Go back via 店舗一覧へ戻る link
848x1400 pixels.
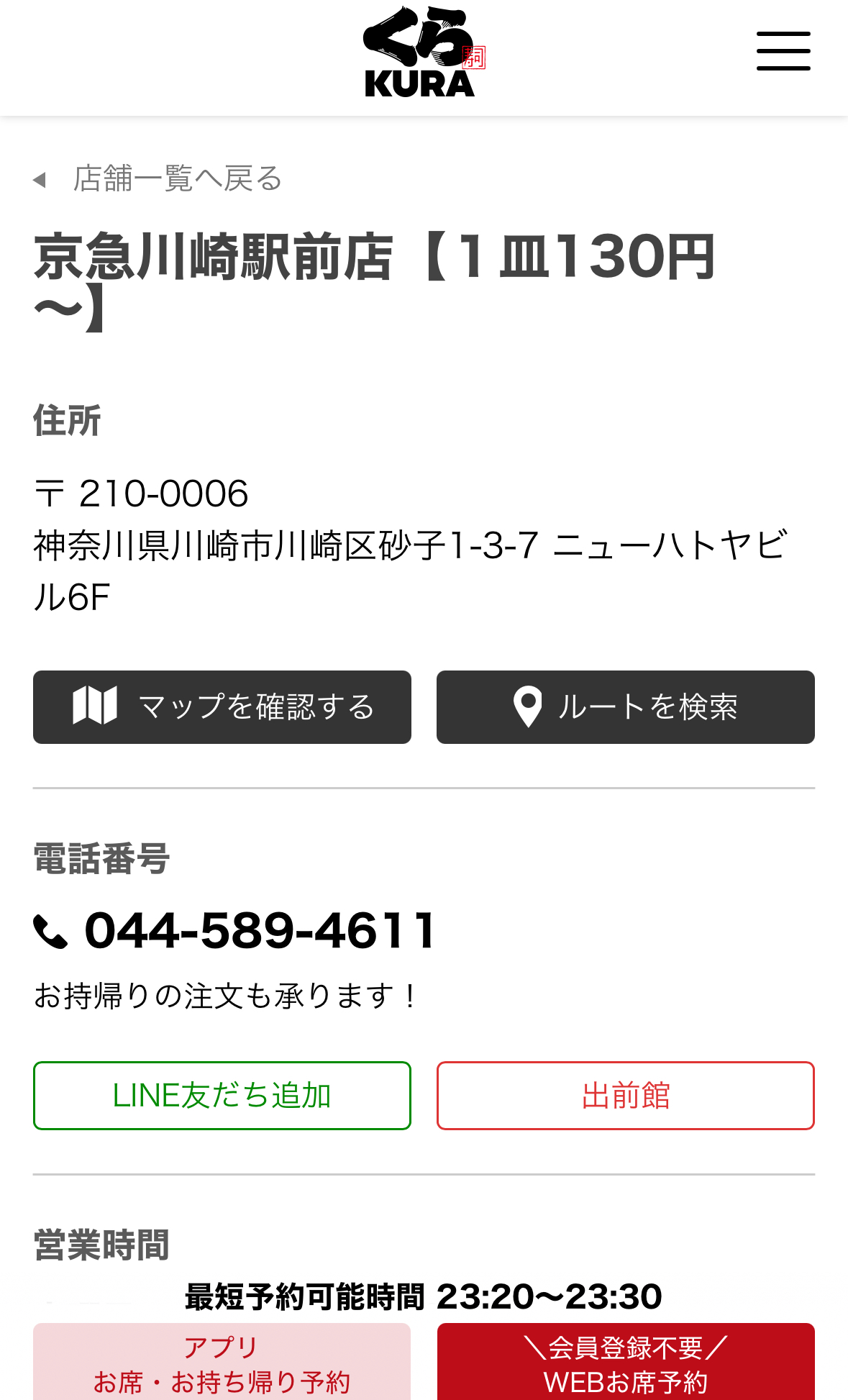(x=160, y=178)
